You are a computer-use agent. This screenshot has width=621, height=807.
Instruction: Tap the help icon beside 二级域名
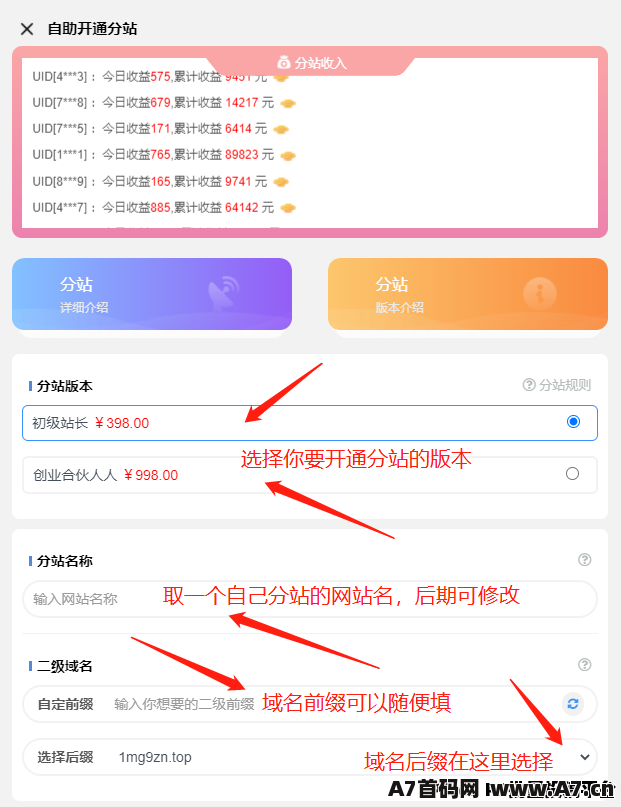(x=585, y=665)
